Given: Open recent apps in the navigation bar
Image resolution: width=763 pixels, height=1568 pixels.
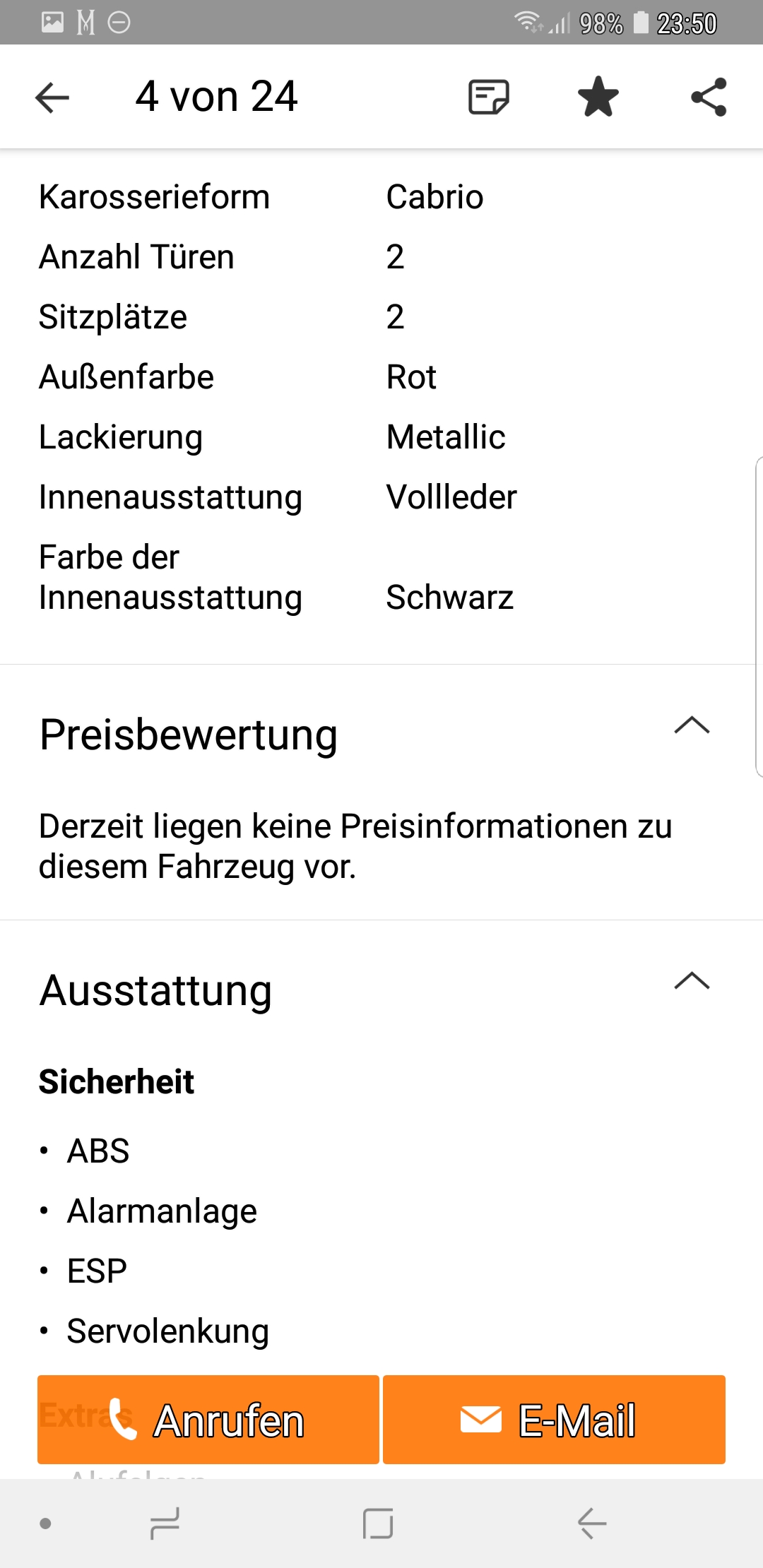Looking at the screenshot, I should [165, 1524].
